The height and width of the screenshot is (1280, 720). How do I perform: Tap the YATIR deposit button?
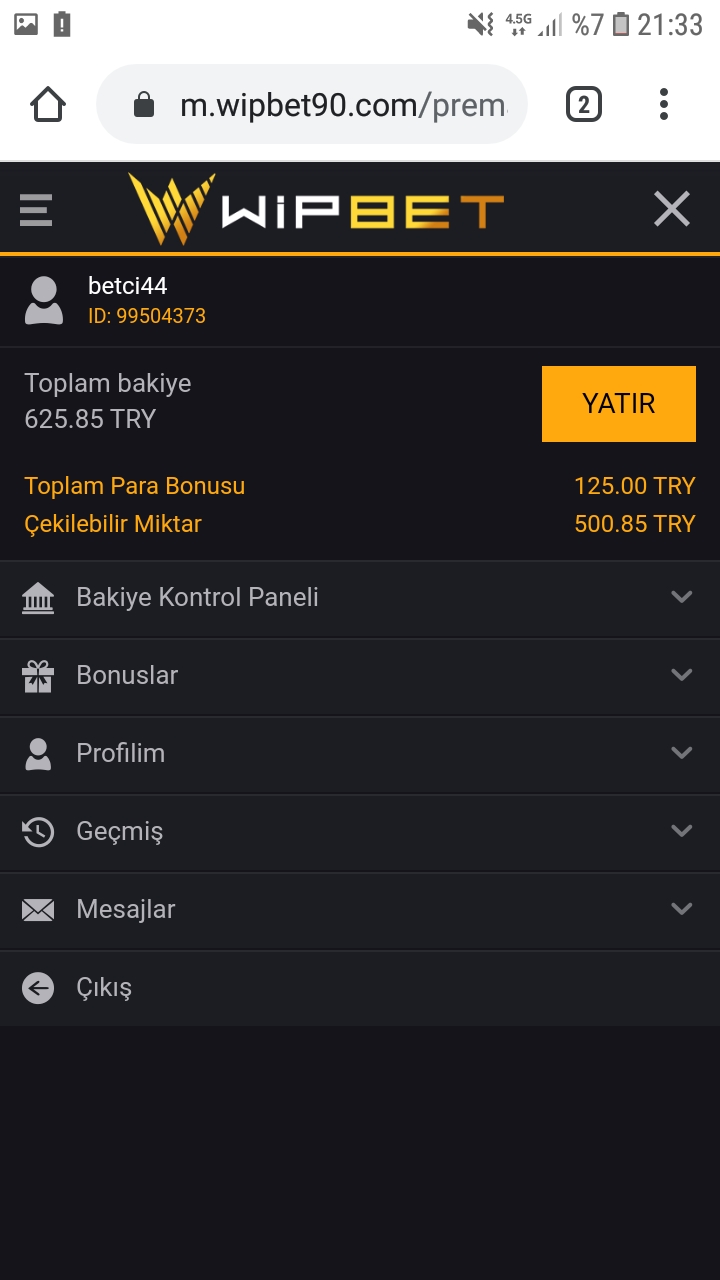[x=619, y=404]
